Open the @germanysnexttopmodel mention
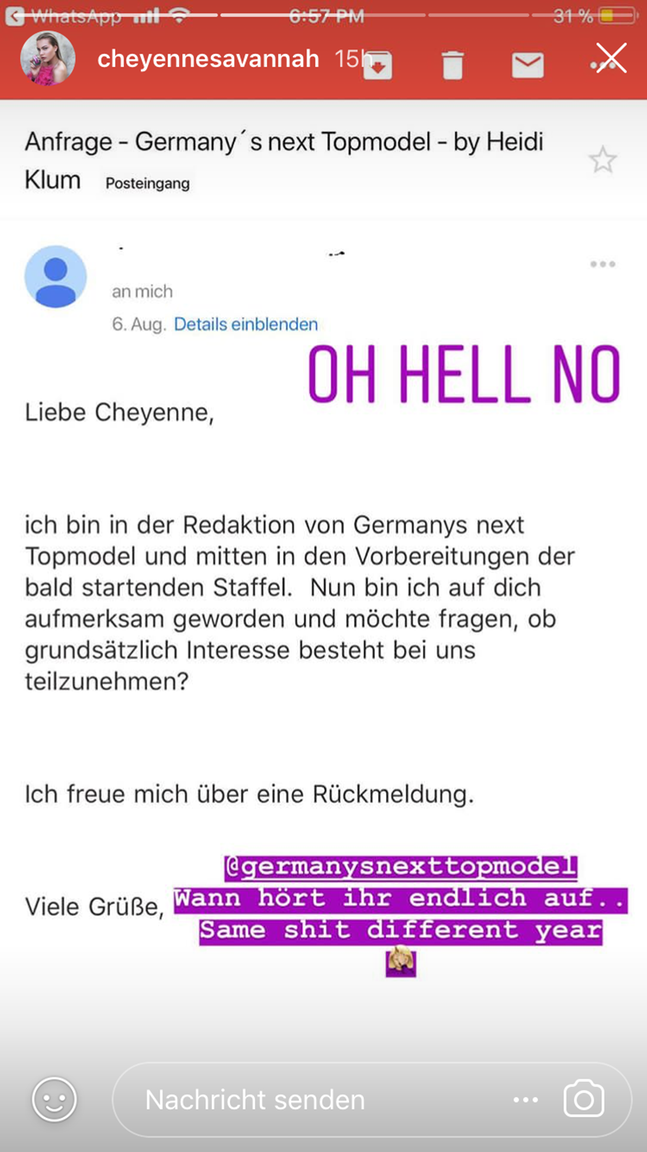This screenshot has height=1152, width=647. point(401,866)
